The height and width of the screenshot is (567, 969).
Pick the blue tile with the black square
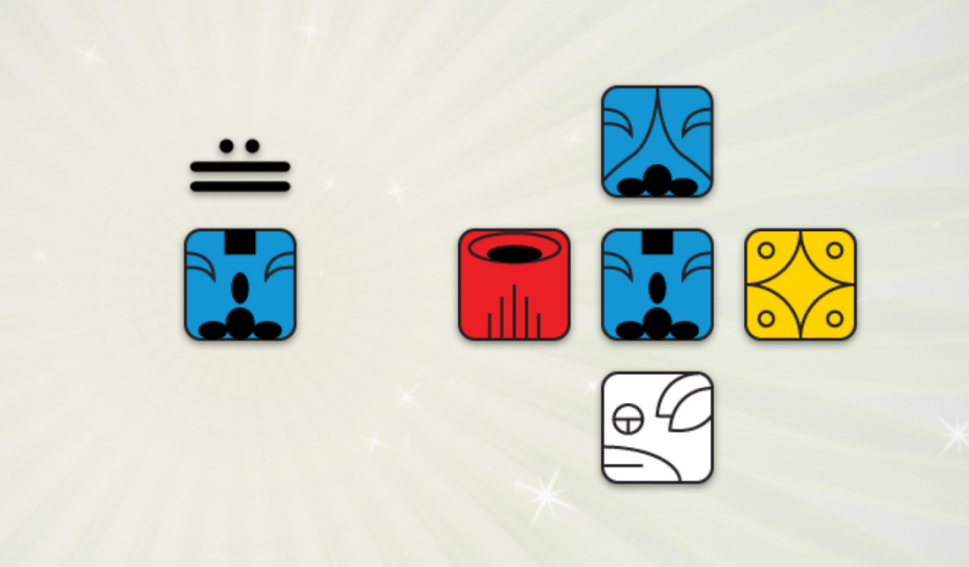(657, 285)
